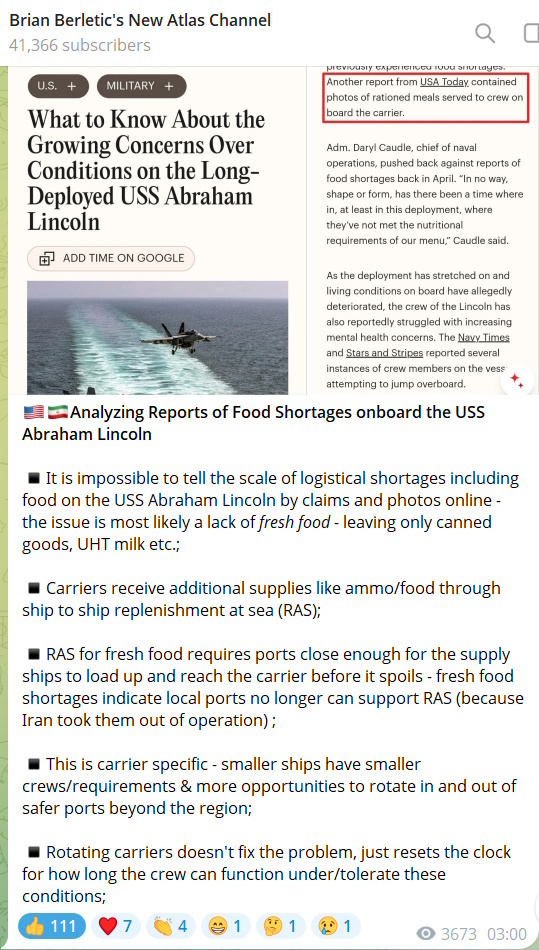Open the article screenshot image in the post
This screenshot has height=950, width=539.
click(x=274, y=231)
